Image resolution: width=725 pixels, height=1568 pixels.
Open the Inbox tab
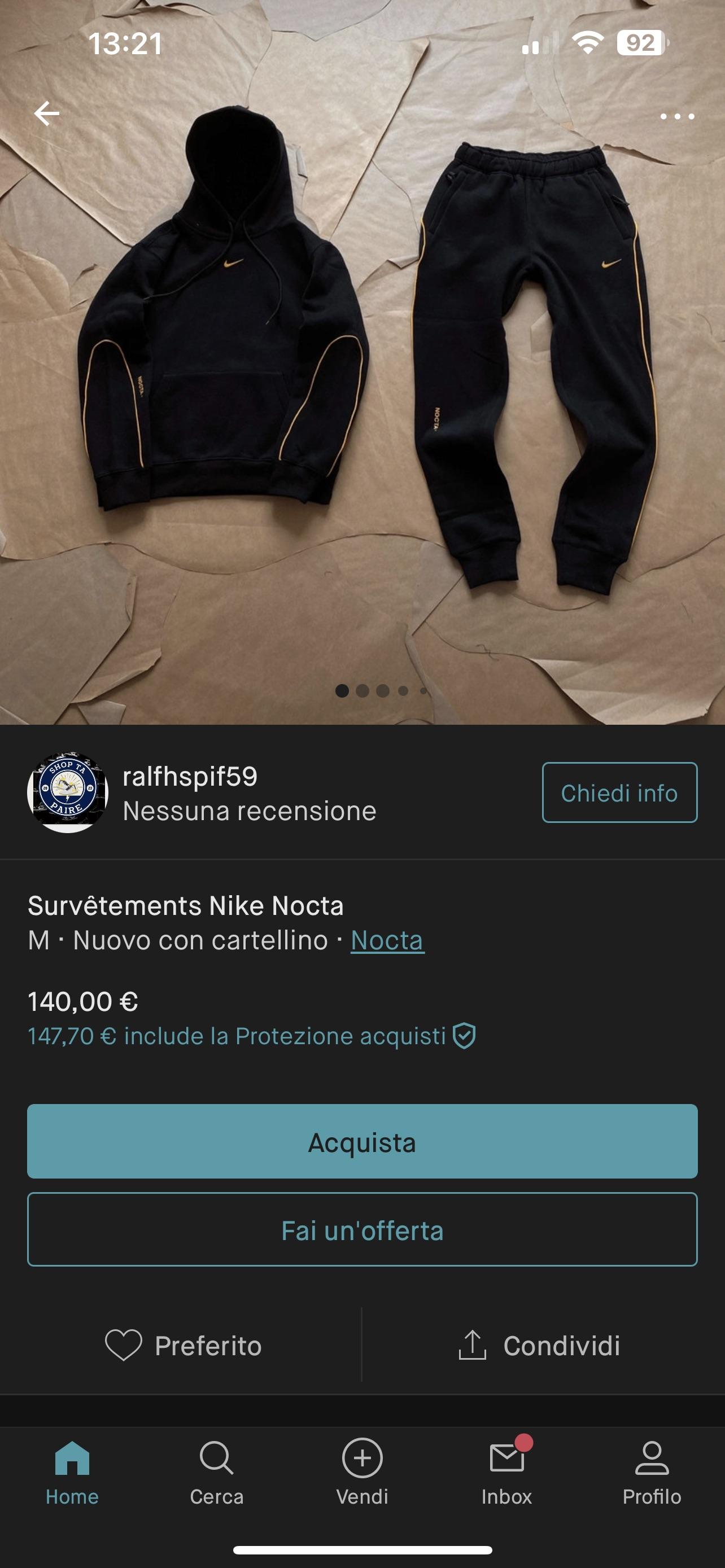click(506, 1473)
